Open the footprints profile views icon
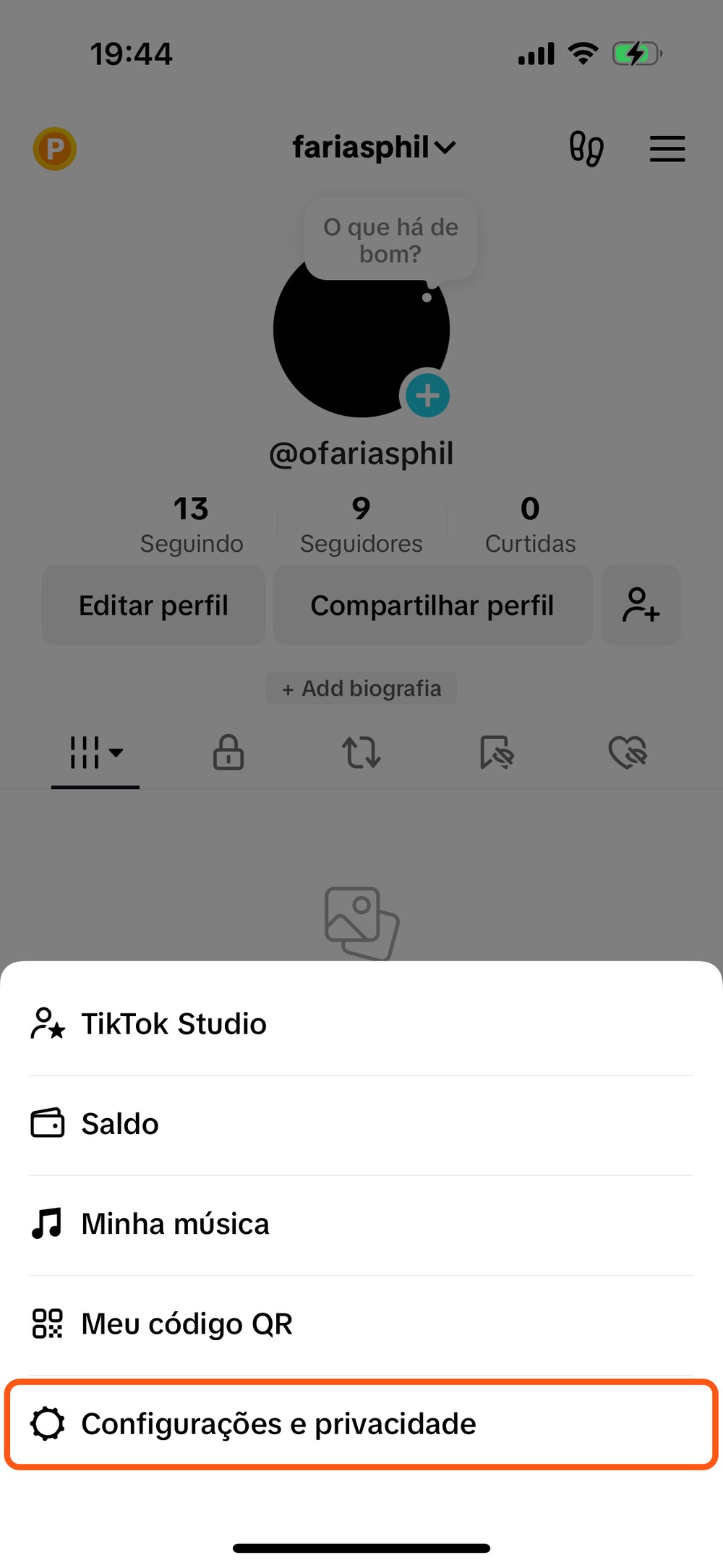 pos(586,149)
